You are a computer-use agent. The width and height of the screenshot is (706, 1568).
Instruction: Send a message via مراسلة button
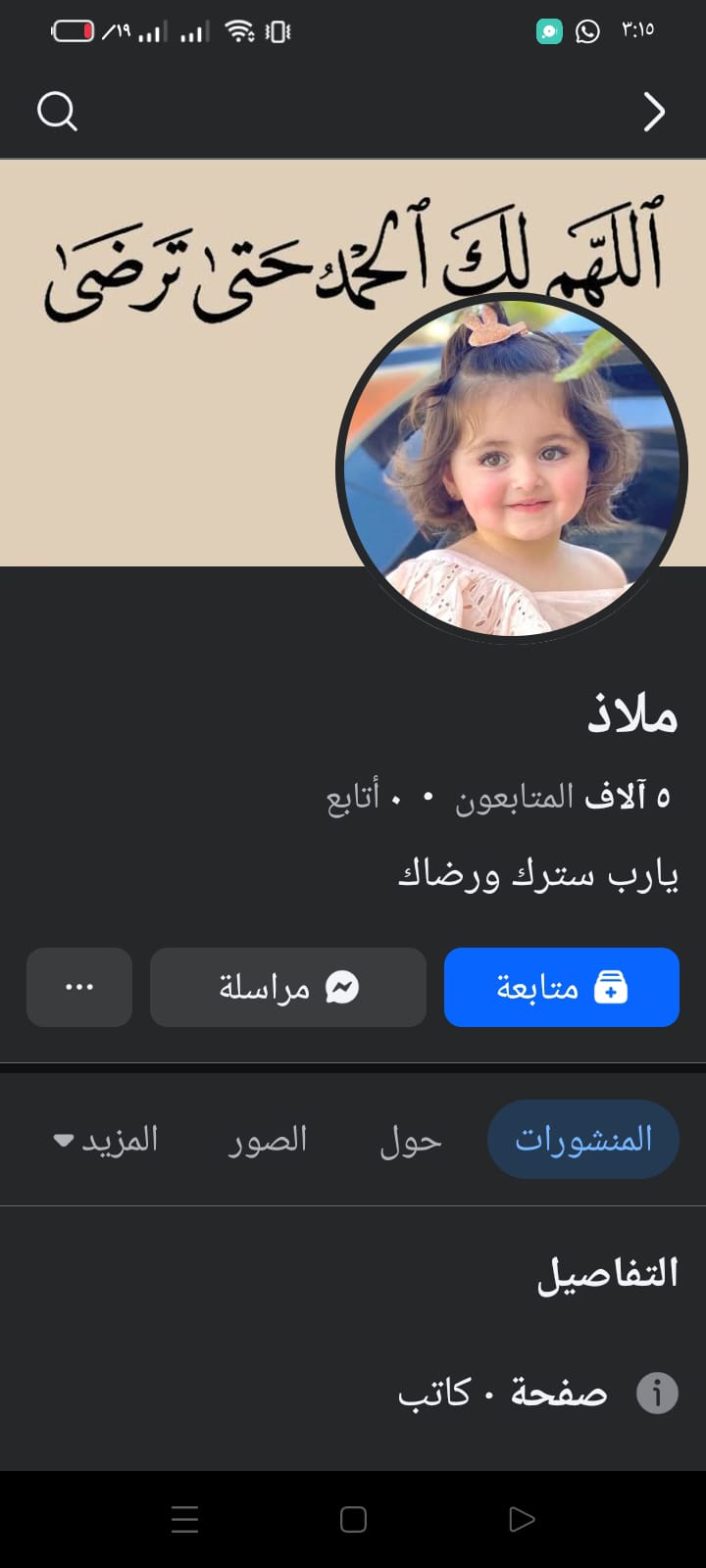pos(288,988)
